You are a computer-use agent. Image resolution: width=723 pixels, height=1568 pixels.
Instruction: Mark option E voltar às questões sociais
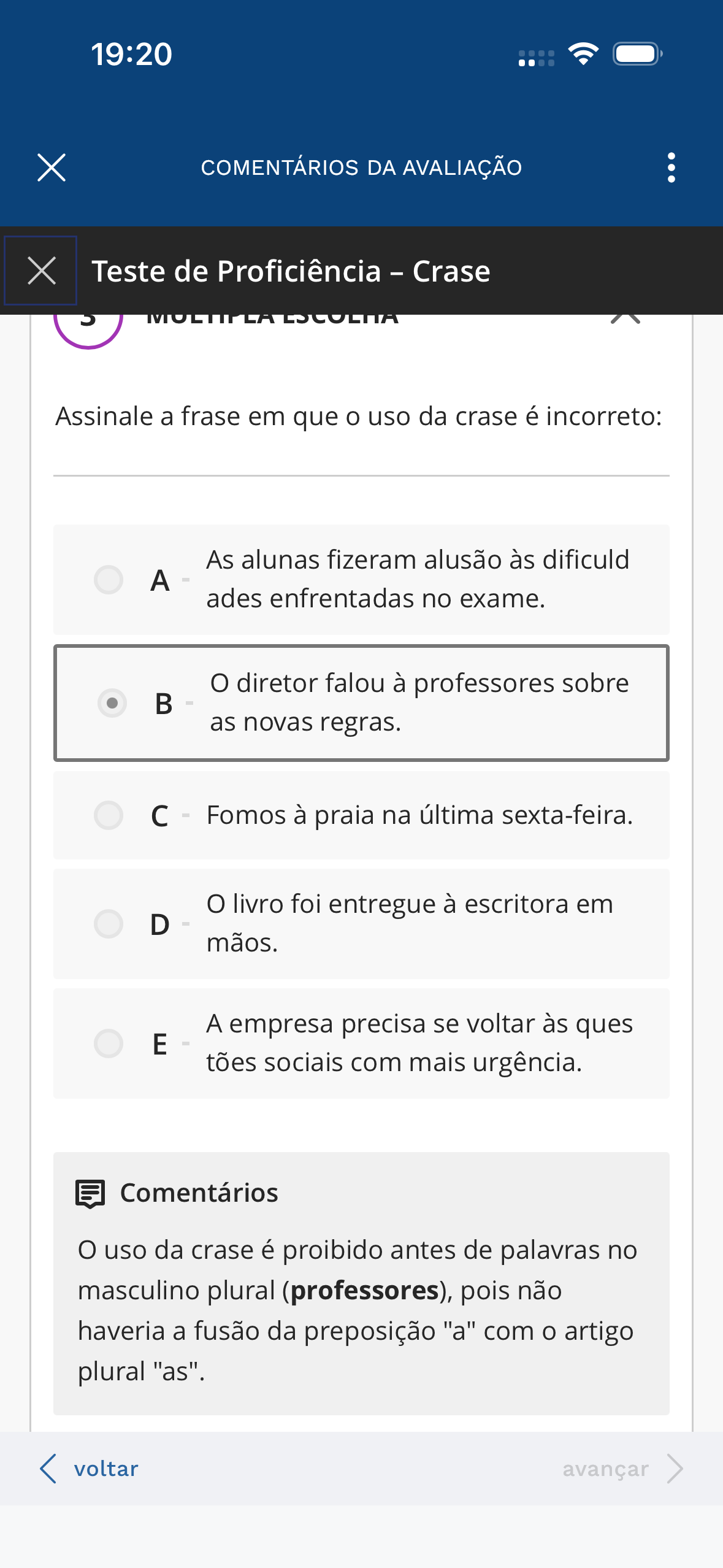[109, 1043]
